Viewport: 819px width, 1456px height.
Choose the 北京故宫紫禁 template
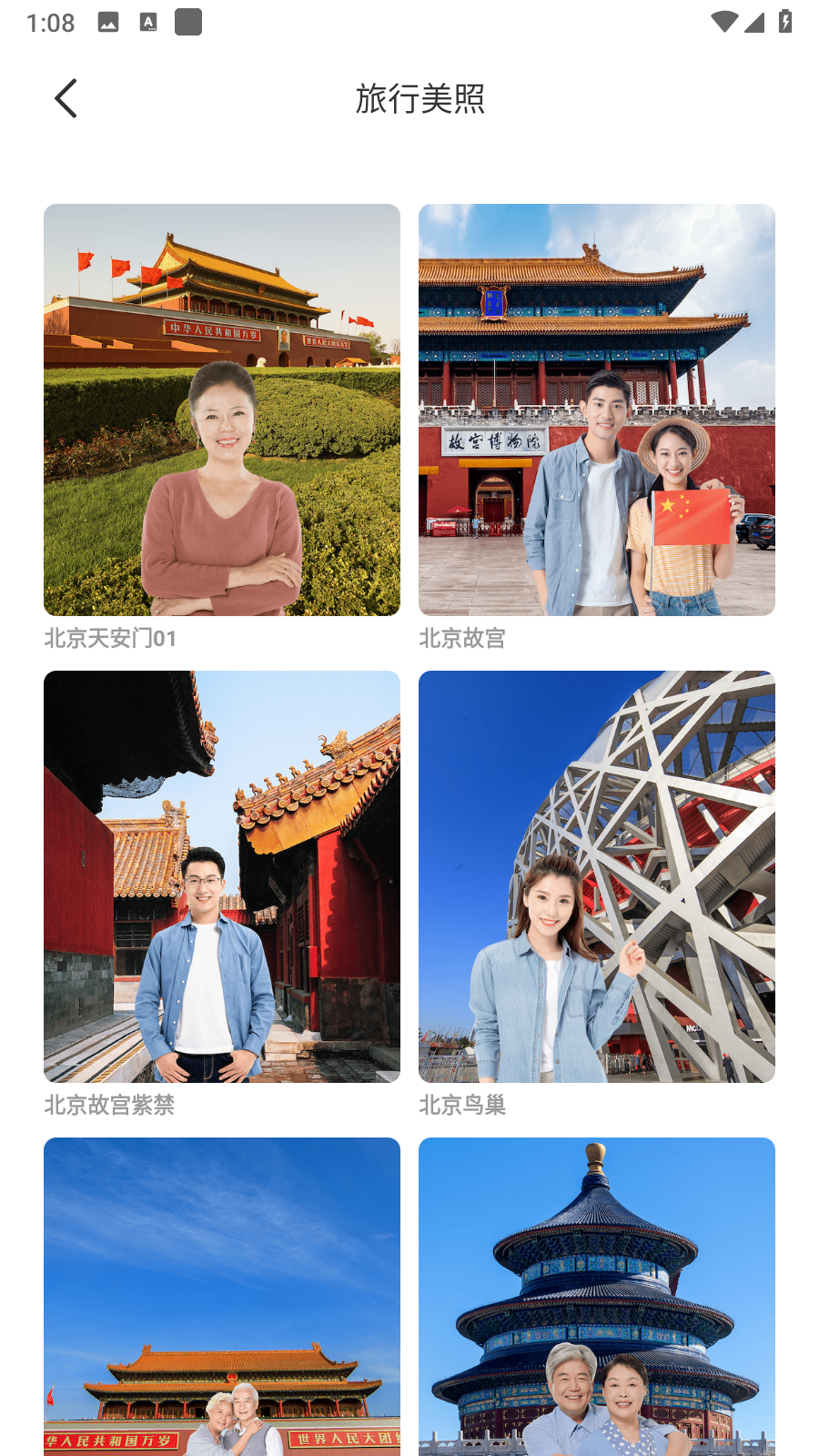[222, 876]
